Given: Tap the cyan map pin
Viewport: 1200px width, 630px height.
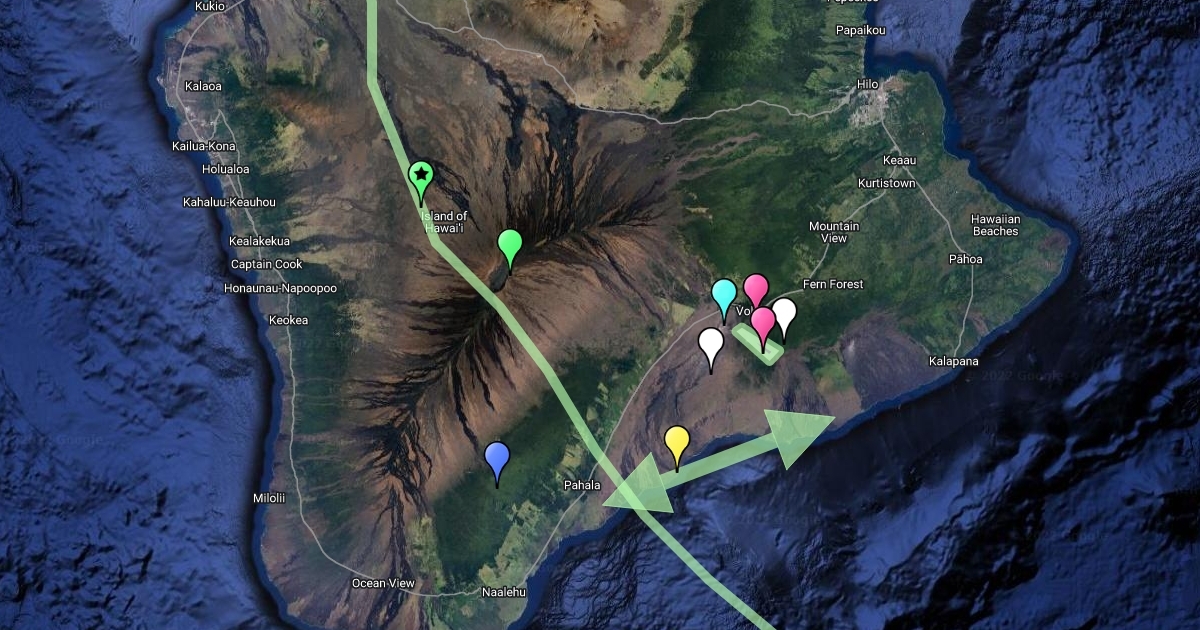Looking at the screenshot, I should [724, 294].
